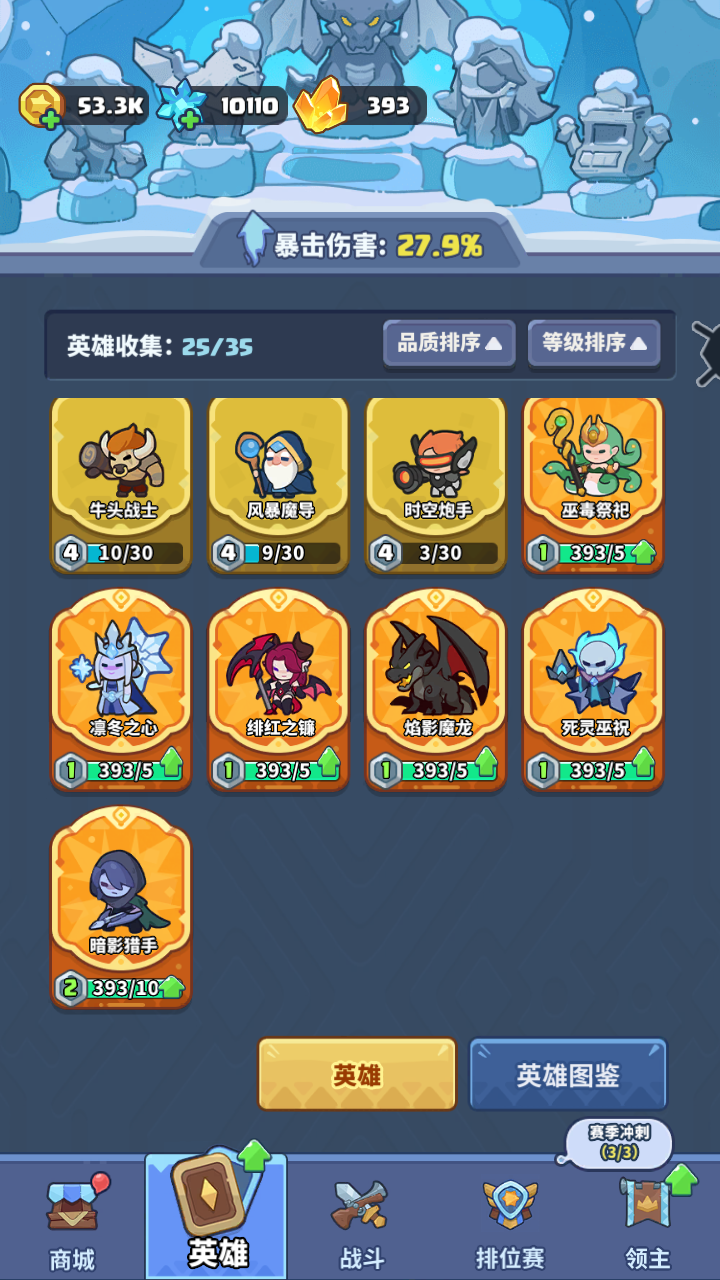
Task: Select the 时空炮手 hero card
Action: pyautogui.click(x=436, y=485)
